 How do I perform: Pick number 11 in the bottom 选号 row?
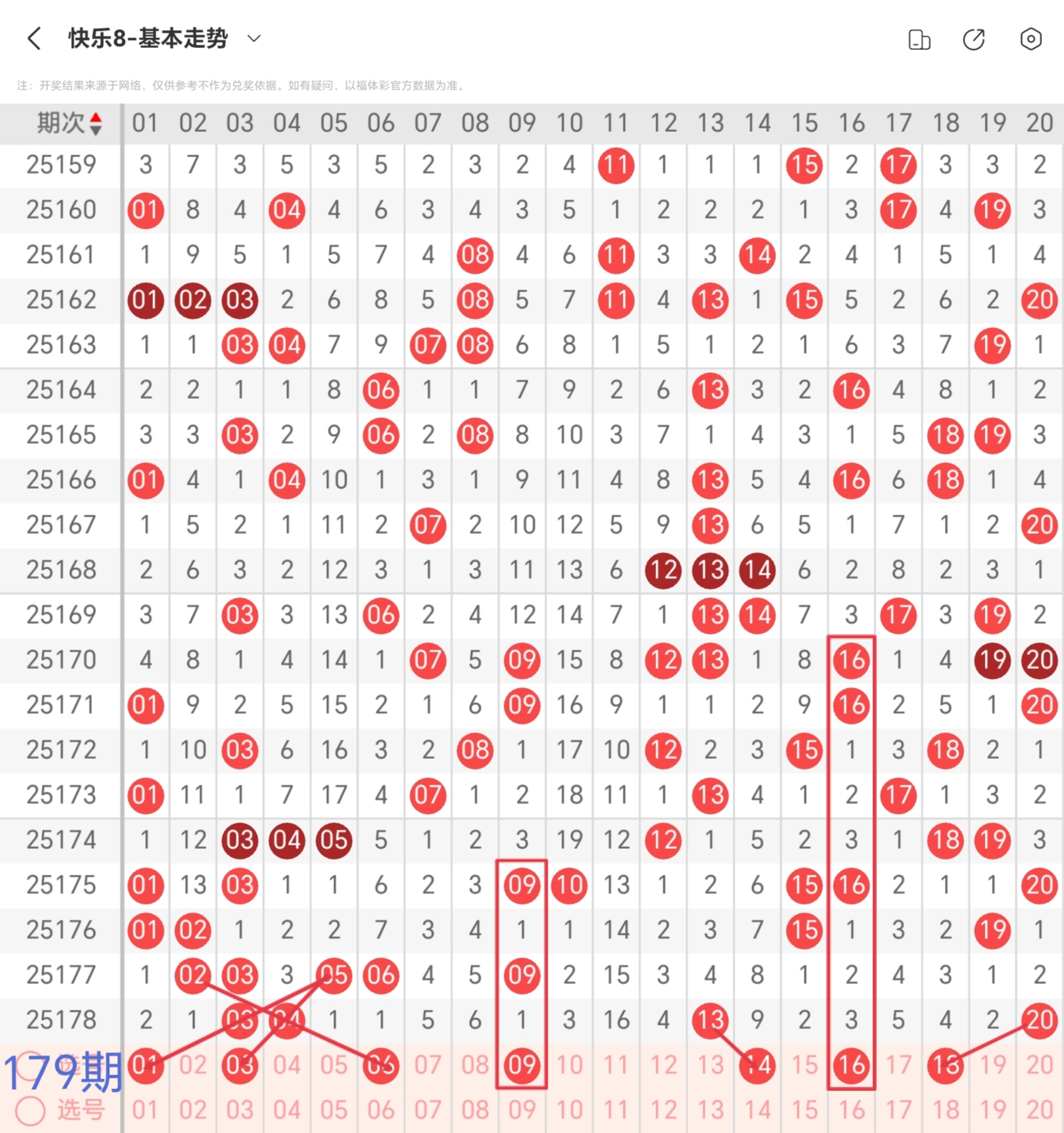coord(616,1110)
